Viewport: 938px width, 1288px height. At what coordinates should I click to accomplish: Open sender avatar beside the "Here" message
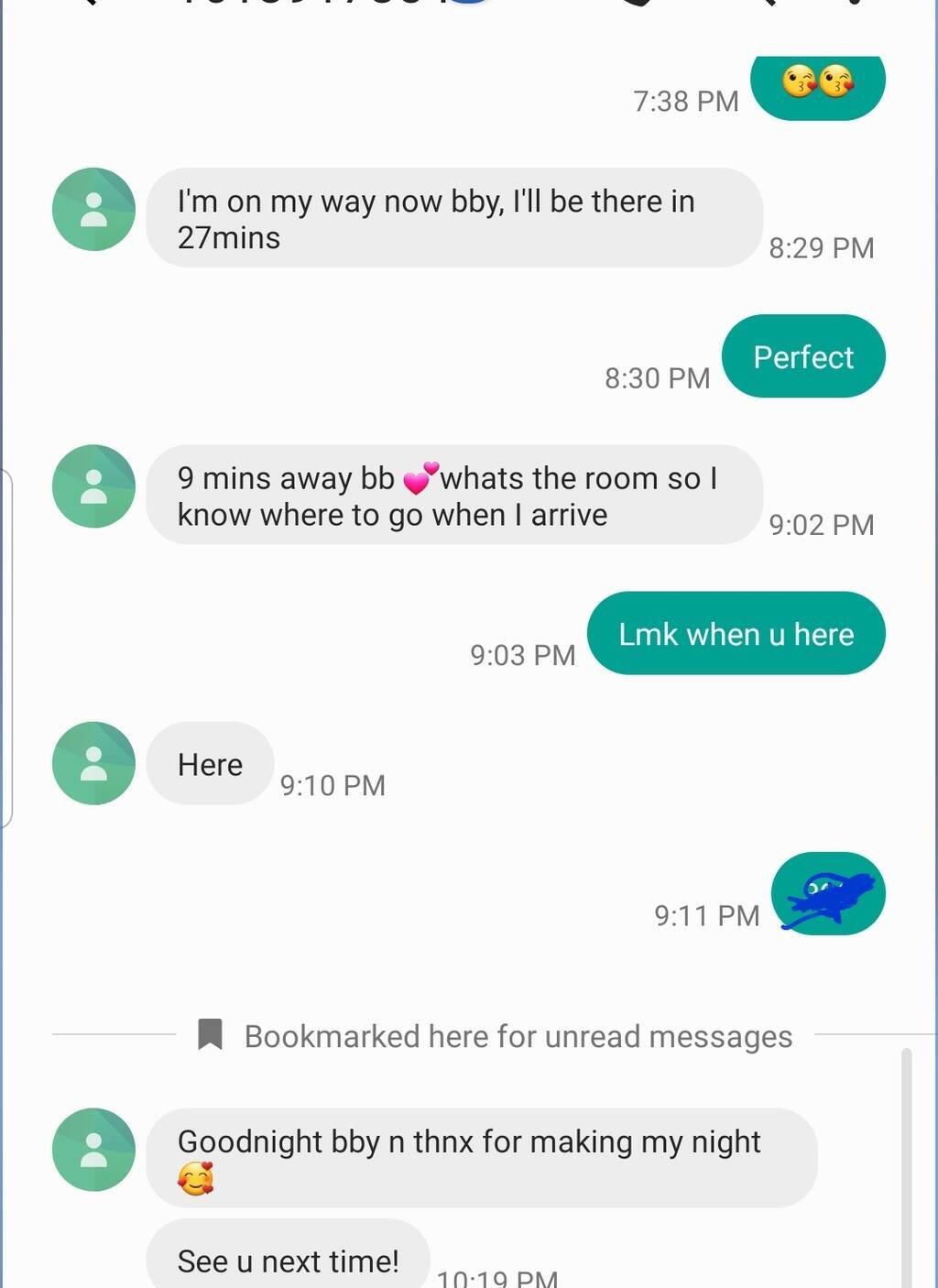click(93, 763)
